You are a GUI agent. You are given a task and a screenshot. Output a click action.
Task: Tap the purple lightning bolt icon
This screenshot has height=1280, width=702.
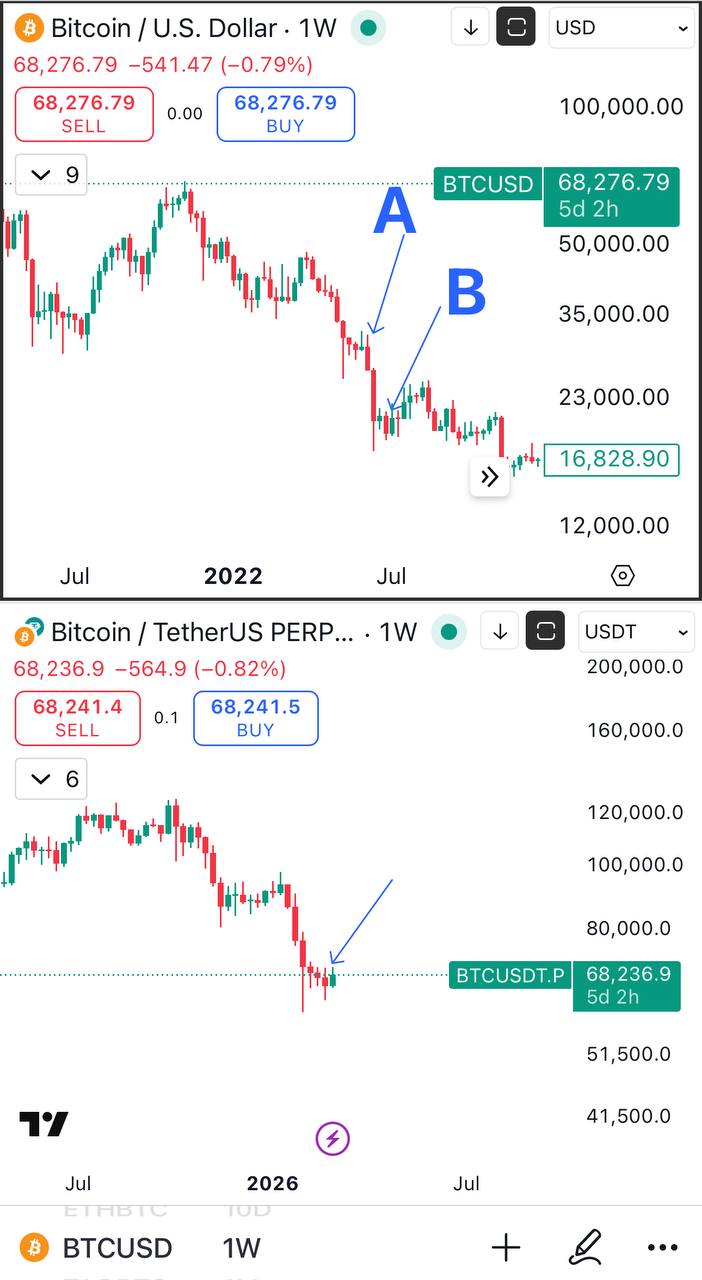332,1138
